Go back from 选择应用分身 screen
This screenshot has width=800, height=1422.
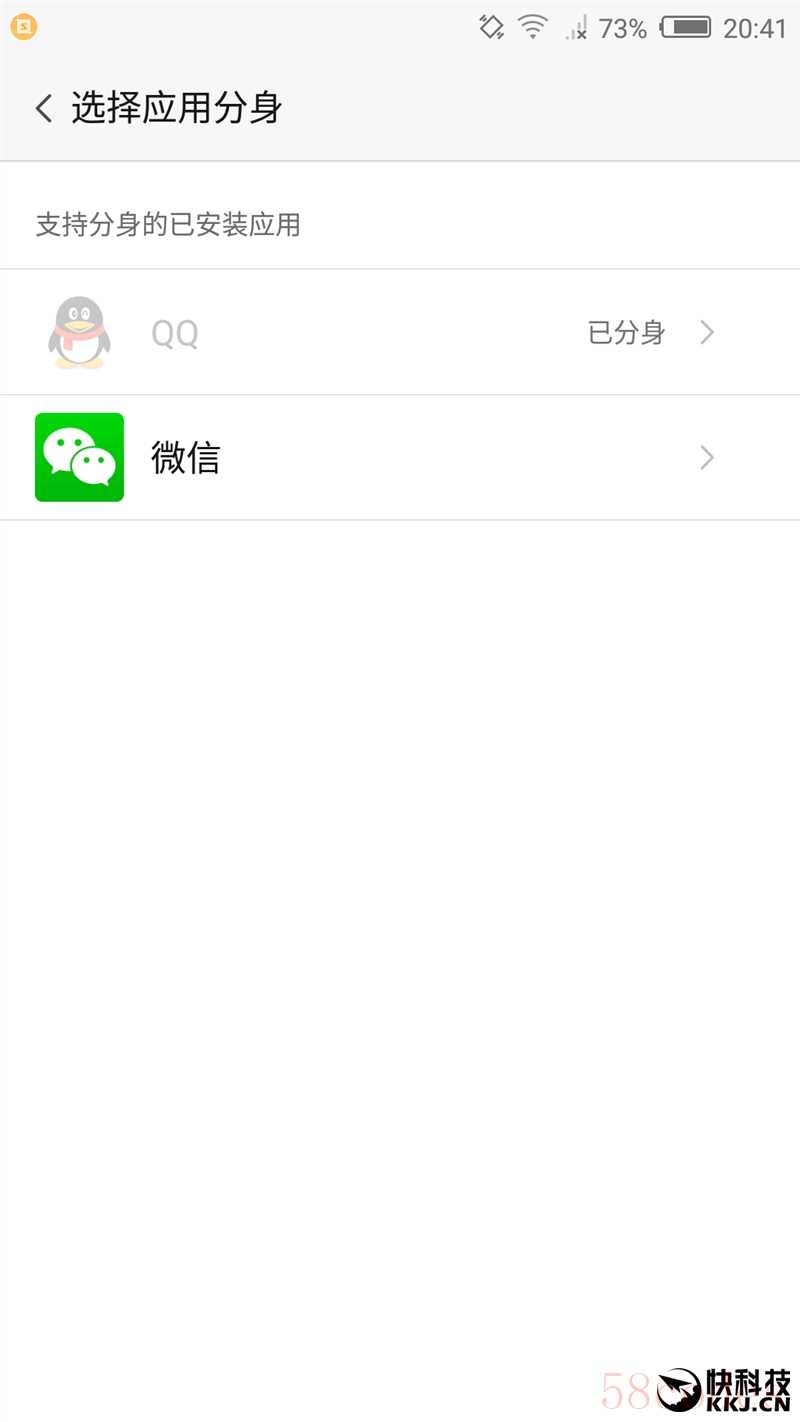(44, 108)
